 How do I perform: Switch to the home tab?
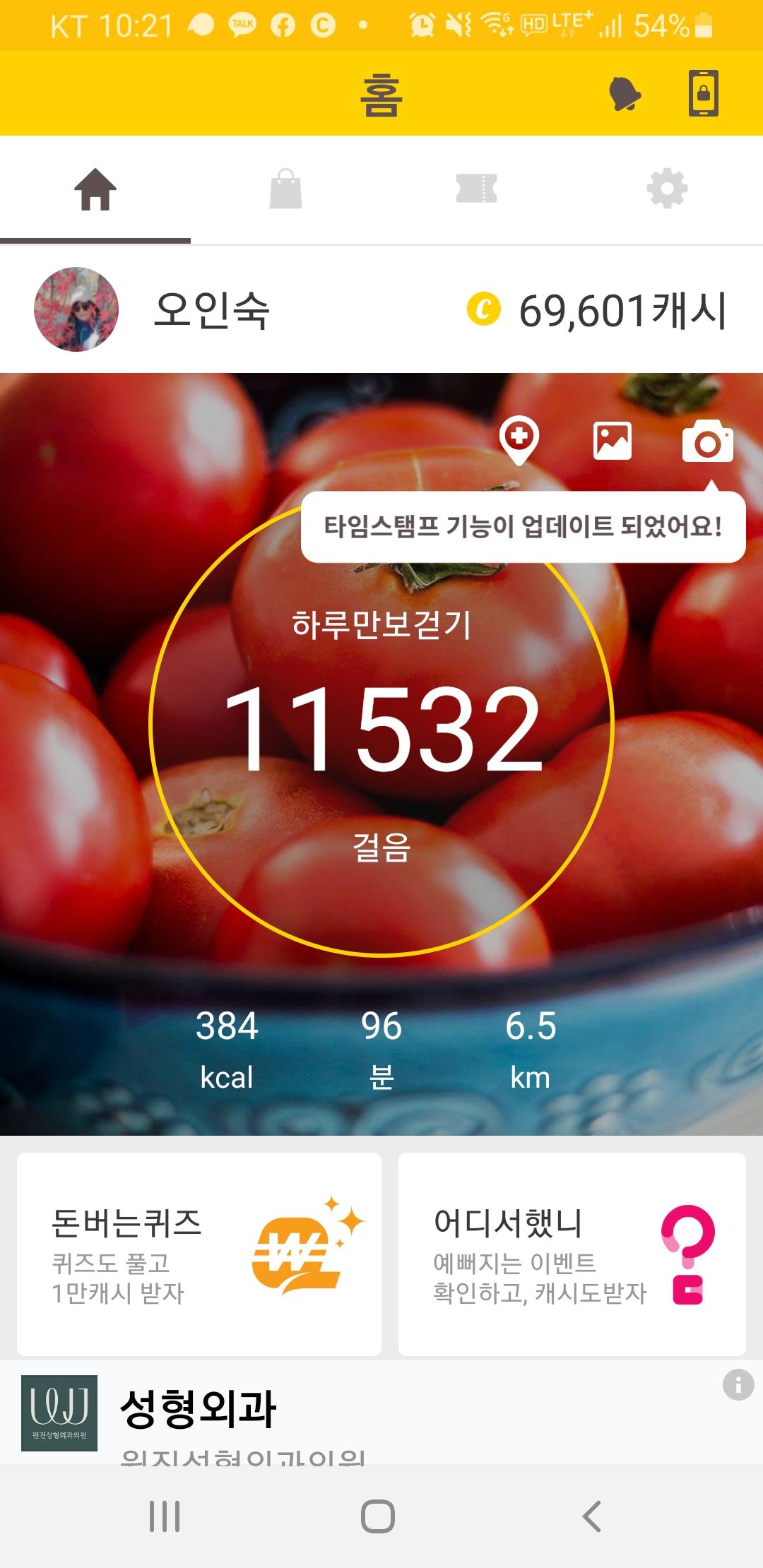coord(95,190)
